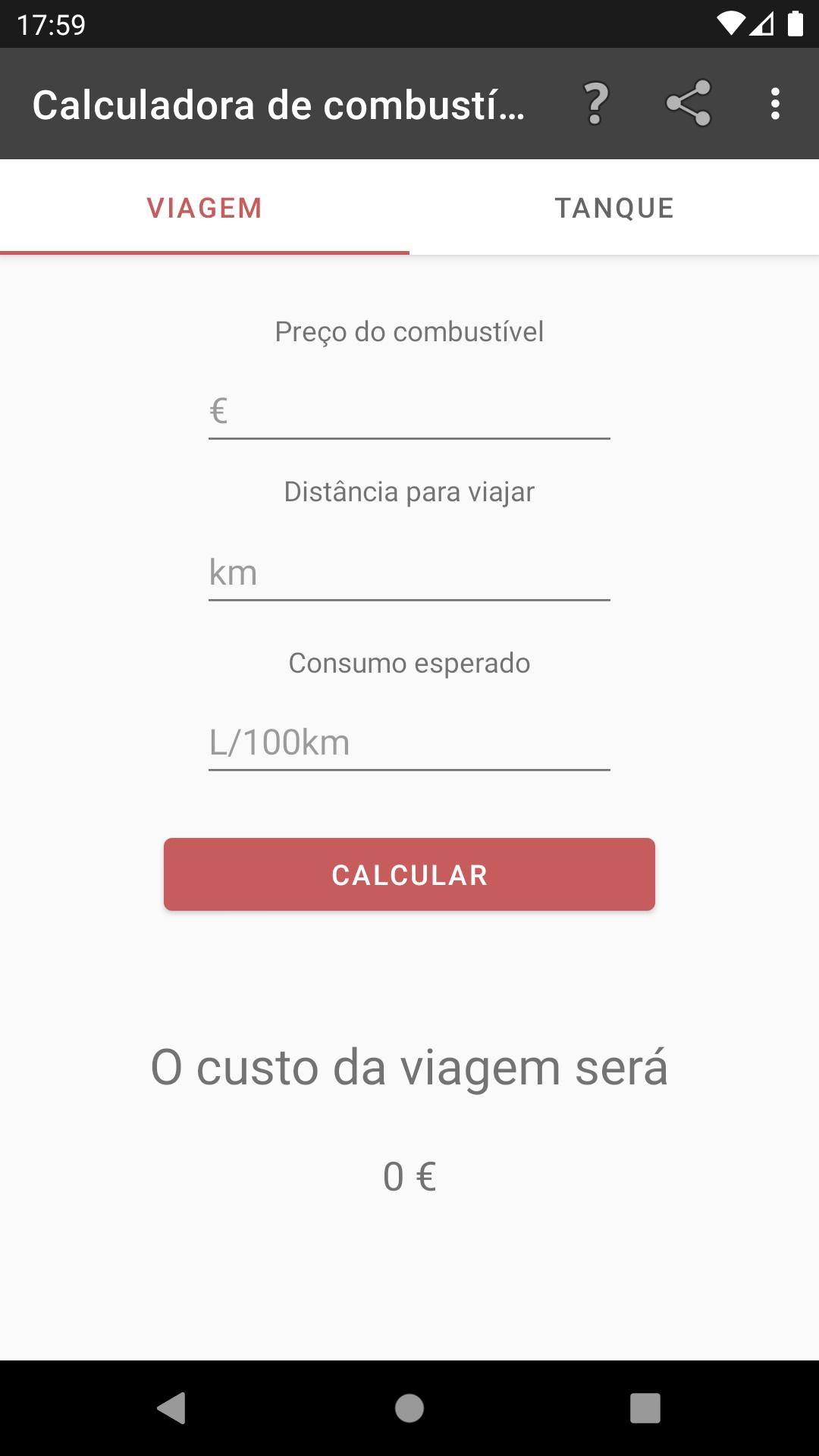Viewport: 819px width, 1456px height.
Task: Open recent apps with the square button
Action: pyautogui.click(x=645, y=1408)
